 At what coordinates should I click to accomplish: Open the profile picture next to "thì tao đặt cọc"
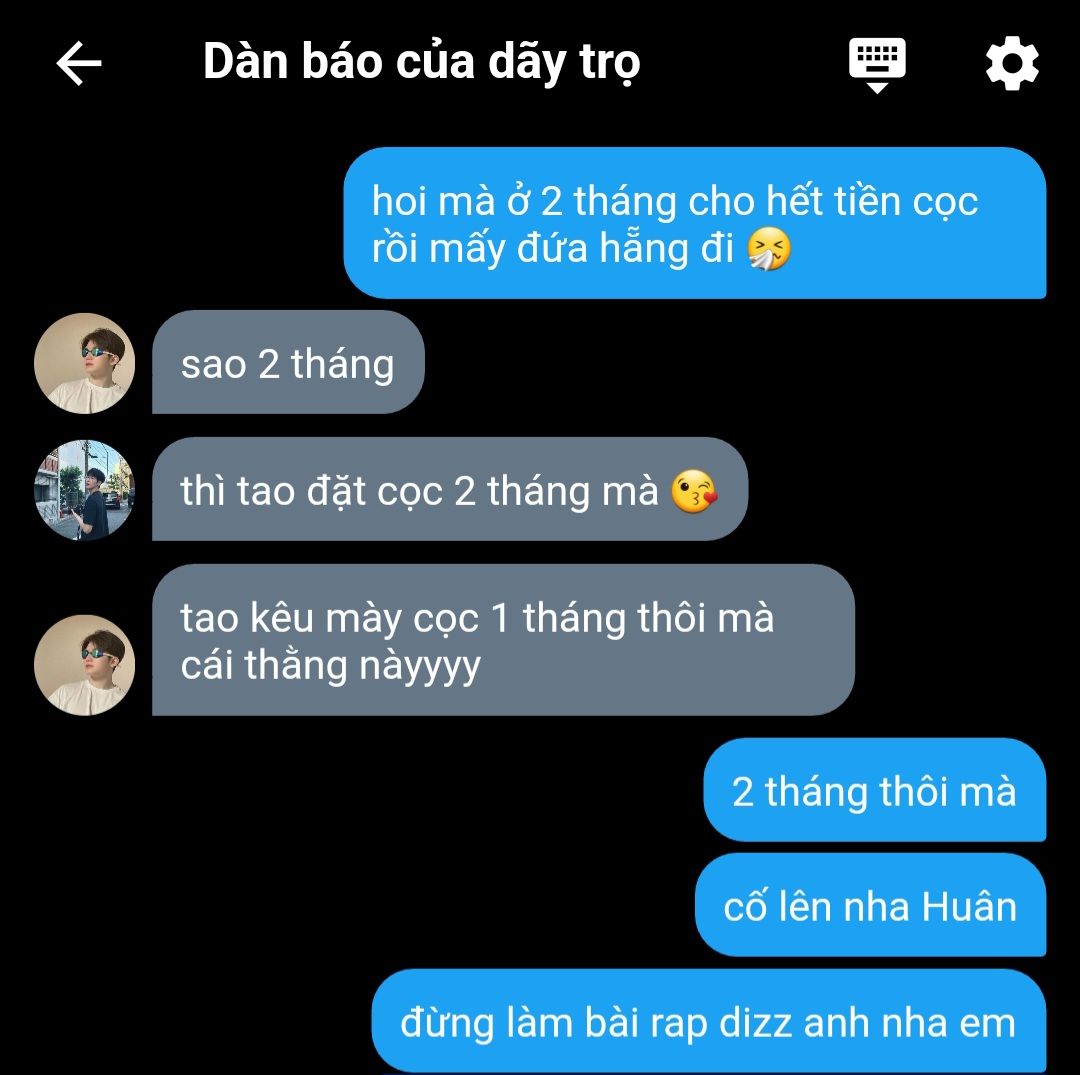[84, 490]
